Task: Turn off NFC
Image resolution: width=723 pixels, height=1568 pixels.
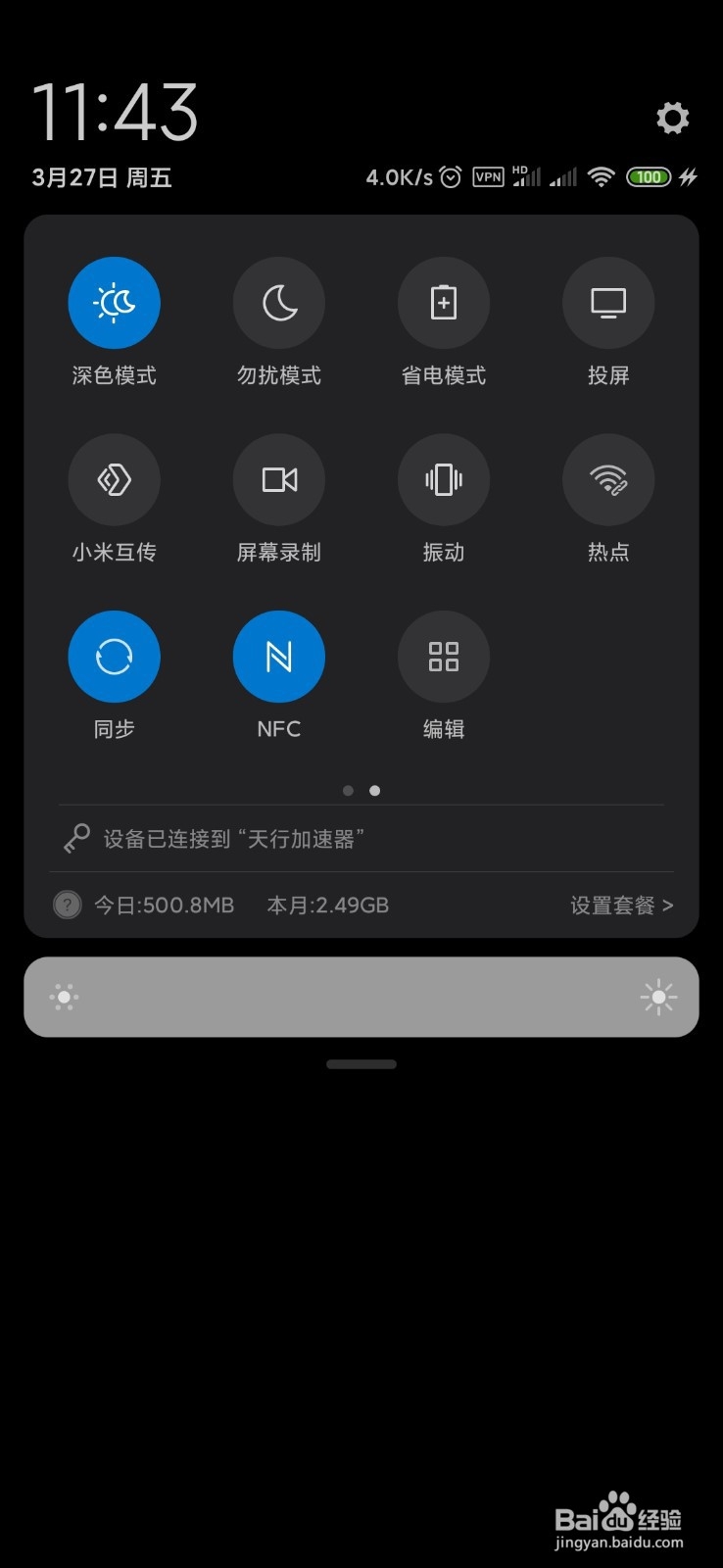Action: [278, 656]
